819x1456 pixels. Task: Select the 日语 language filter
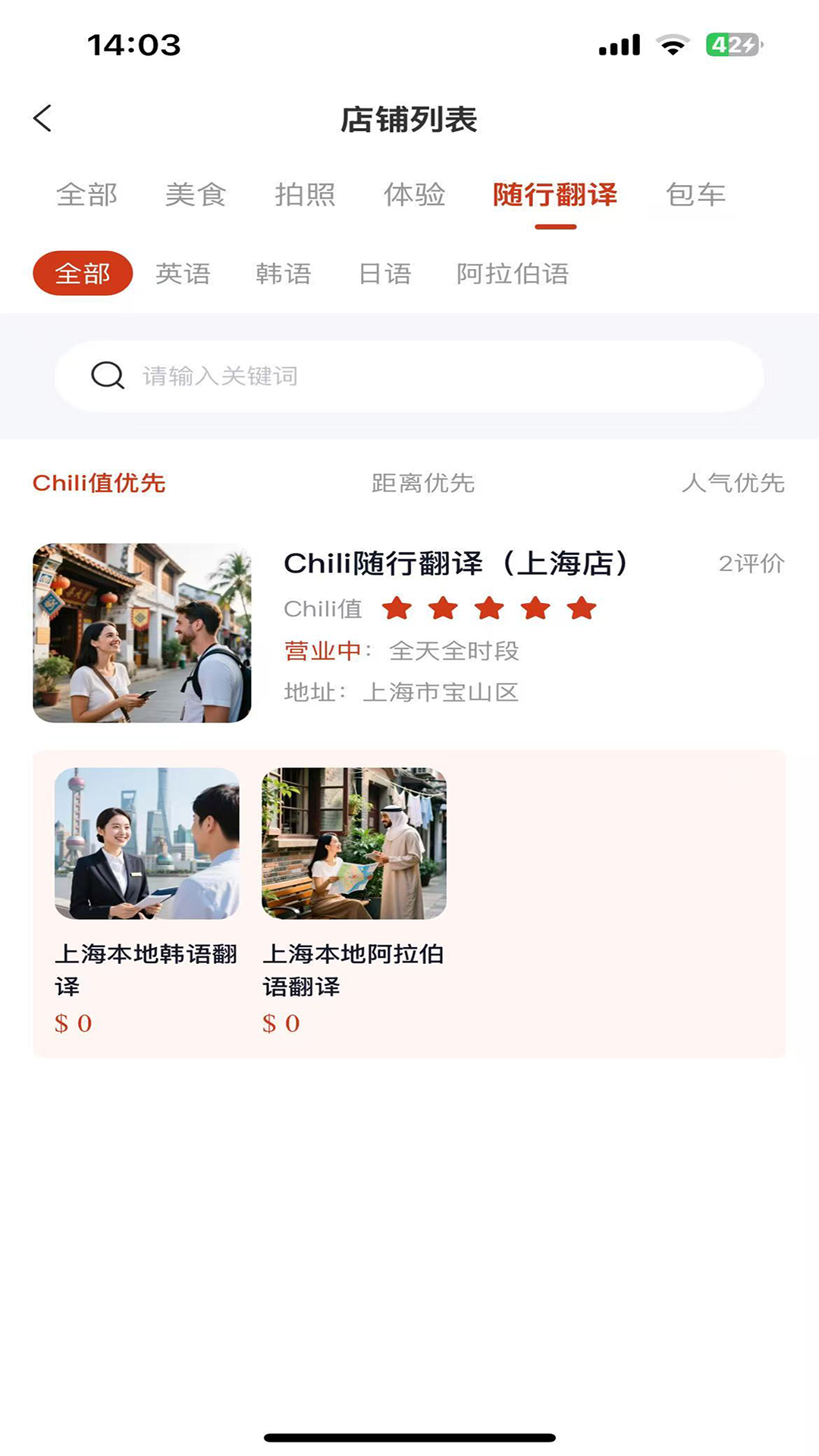(385, 275)
